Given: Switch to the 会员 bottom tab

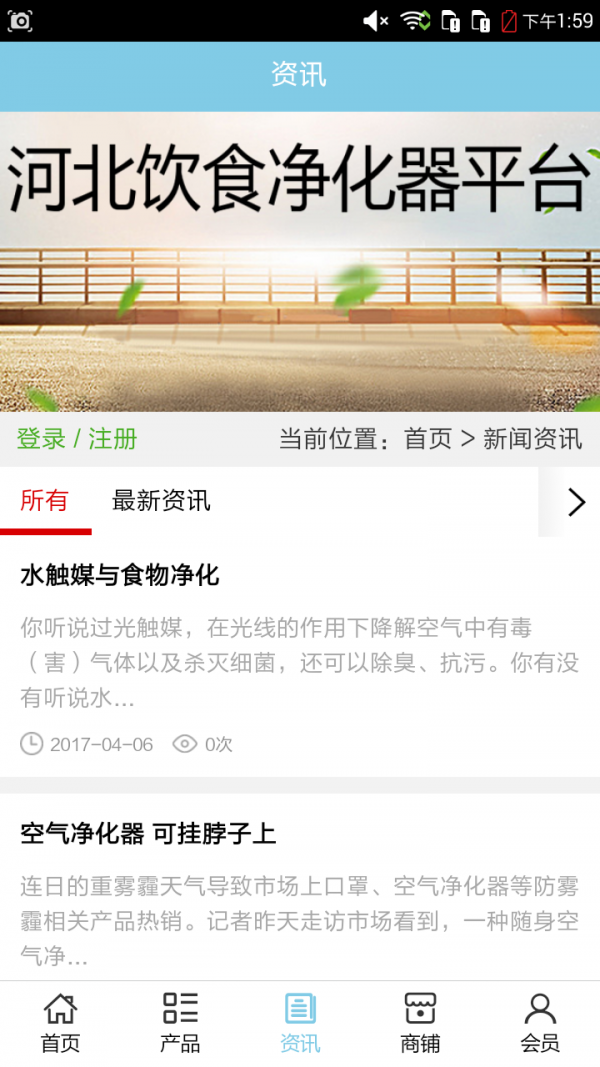Looking at the screenshot, I should tap(540, 1023).
